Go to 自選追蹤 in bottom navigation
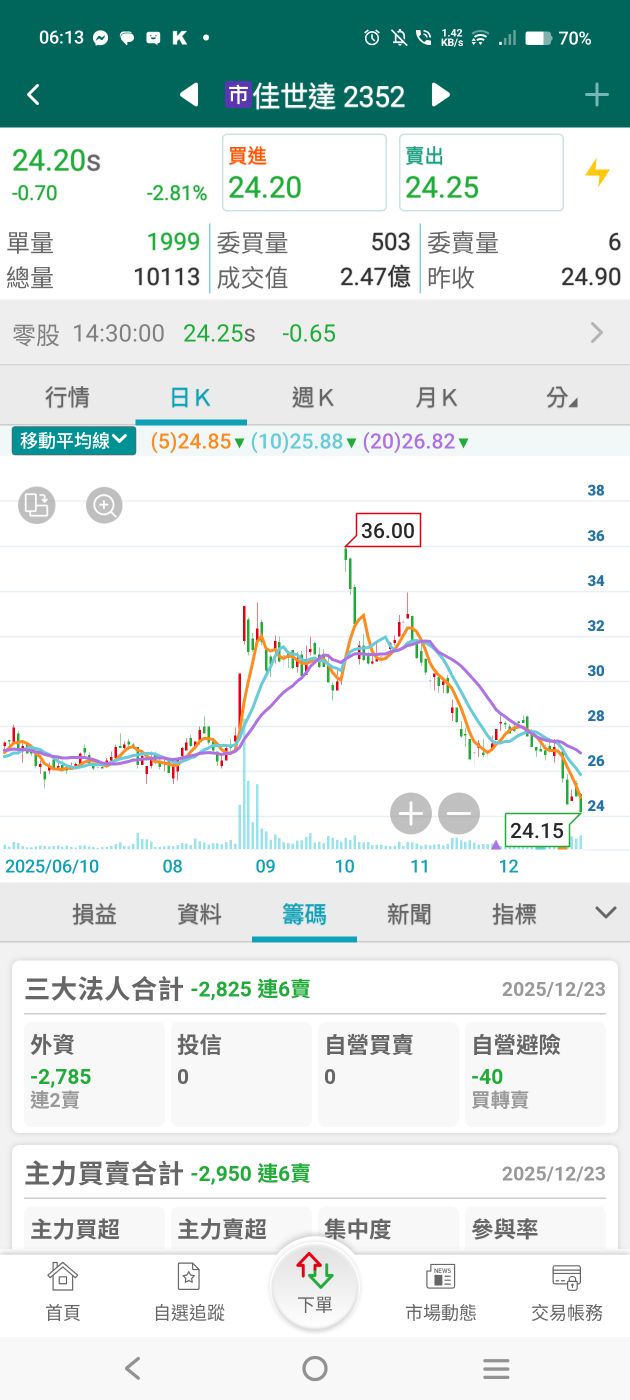The image size is (630, 1400). pyautogui.click(x=189, y=1291)
